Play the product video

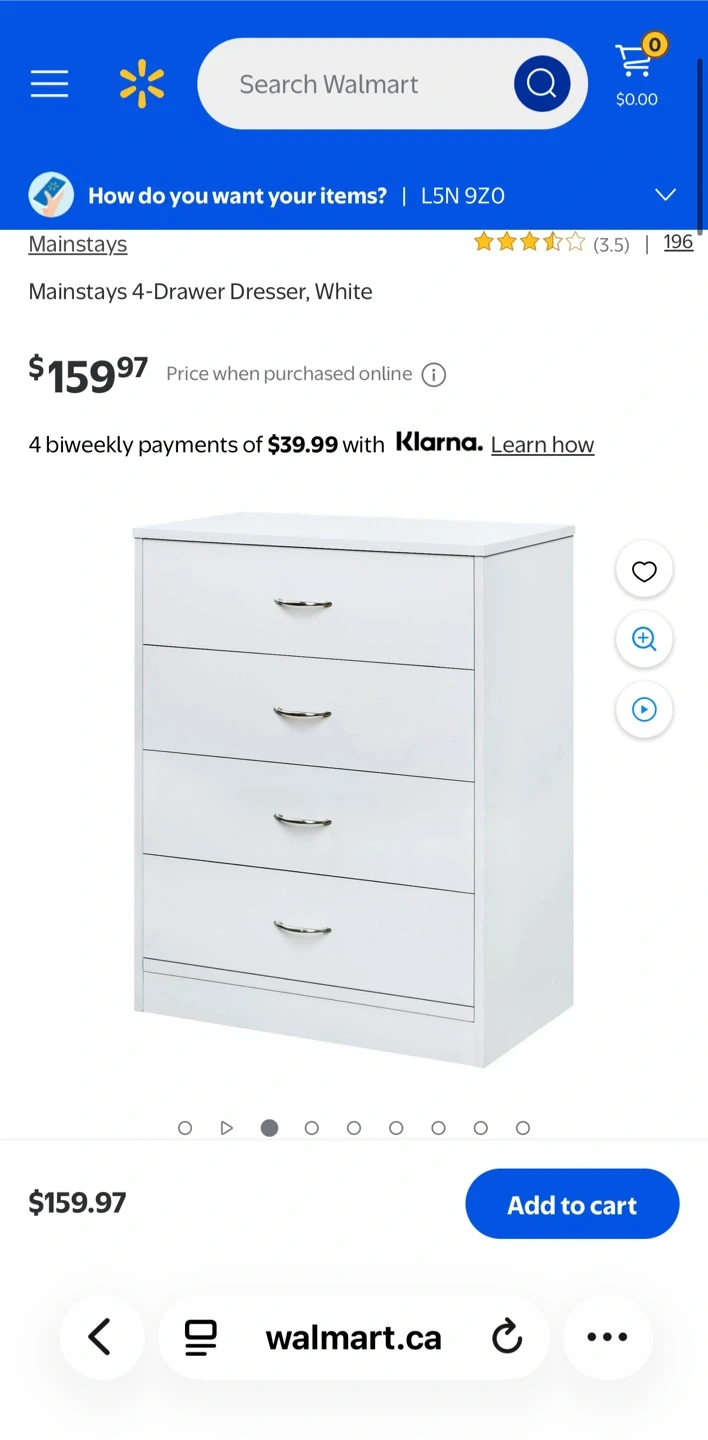coord(644,710)
